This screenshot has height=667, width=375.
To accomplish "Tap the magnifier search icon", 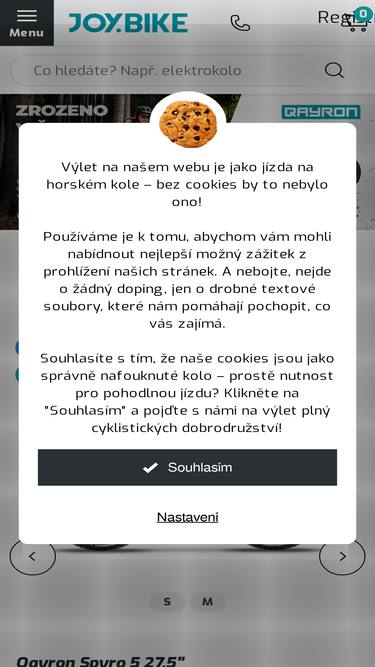I will point(334,70).
